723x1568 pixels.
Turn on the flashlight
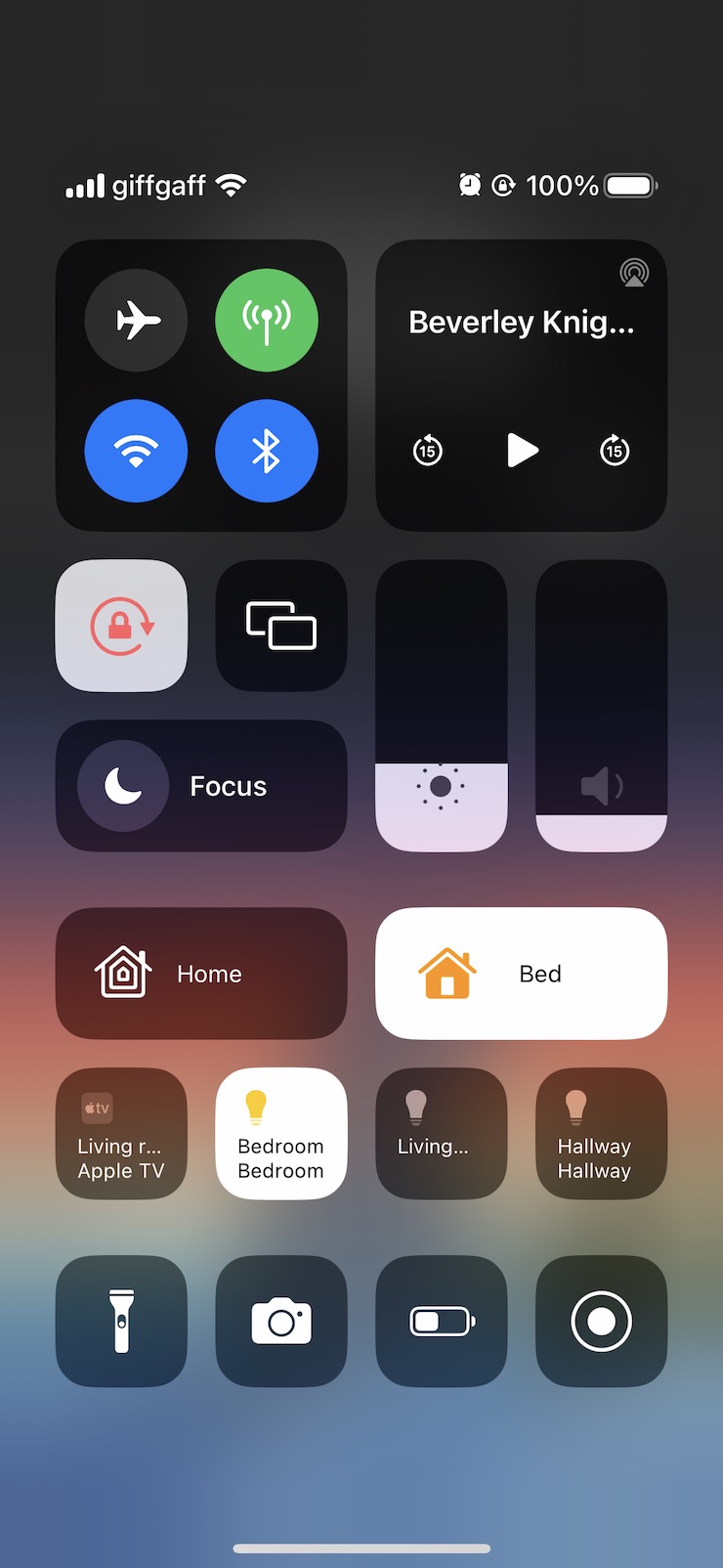(121, 1322)
